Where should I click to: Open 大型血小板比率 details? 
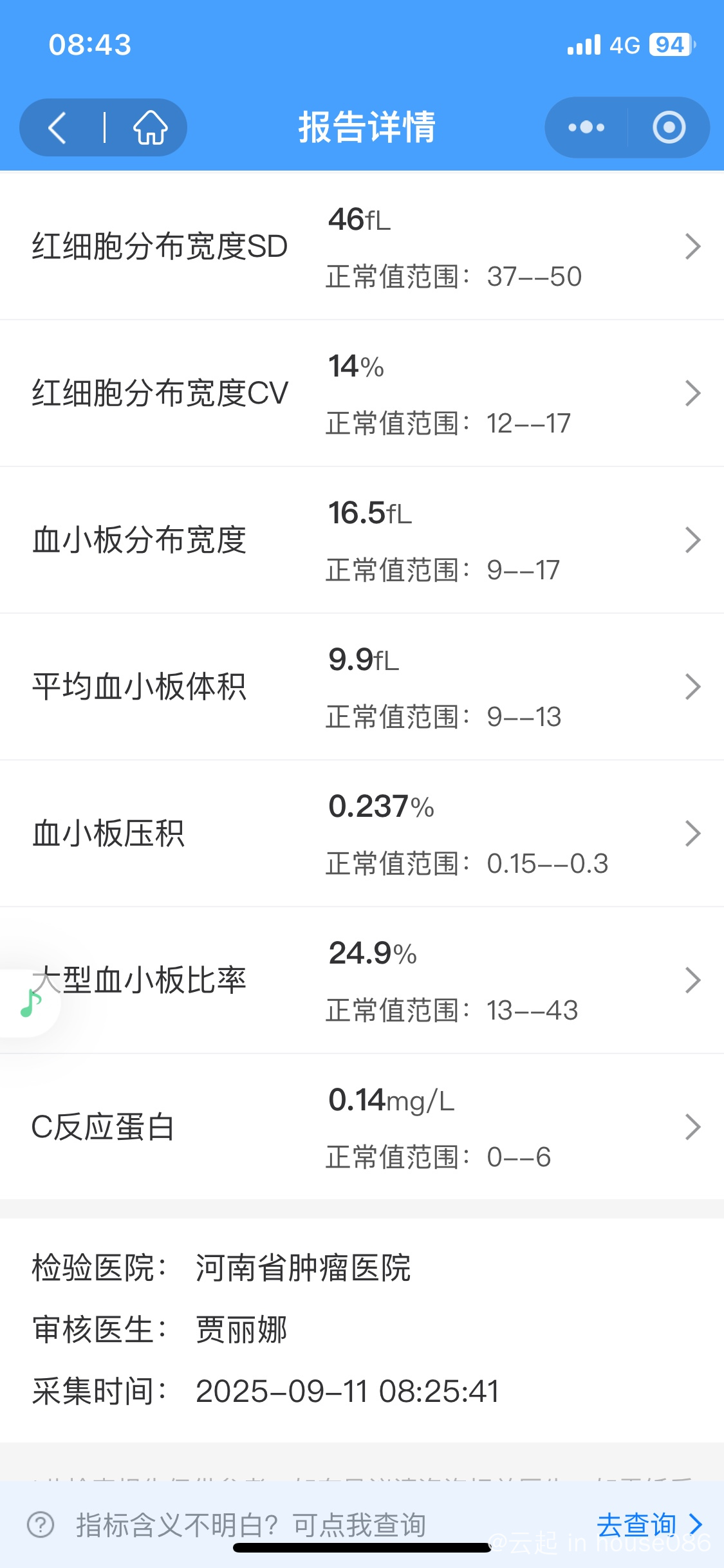(362, 980)
